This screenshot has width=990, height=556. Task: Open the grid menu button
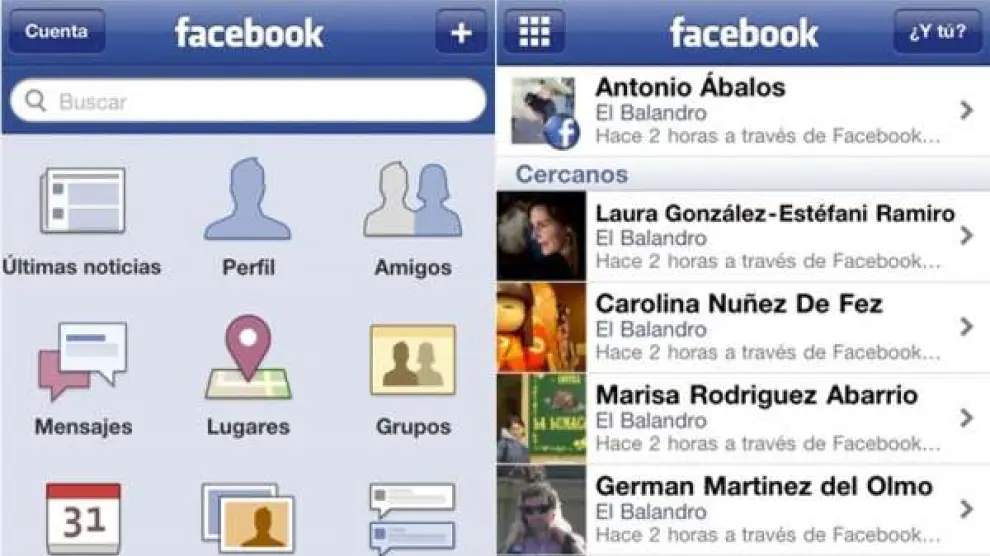[x=534, y=32]
